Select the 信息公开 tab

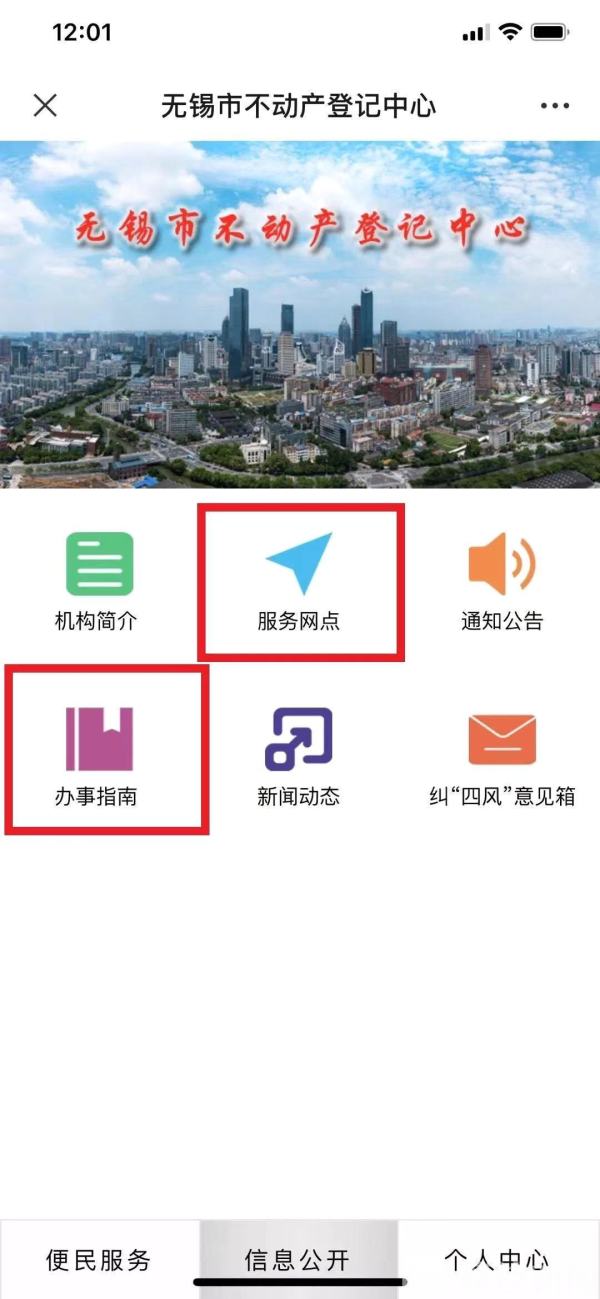(x=298, y=1260)
